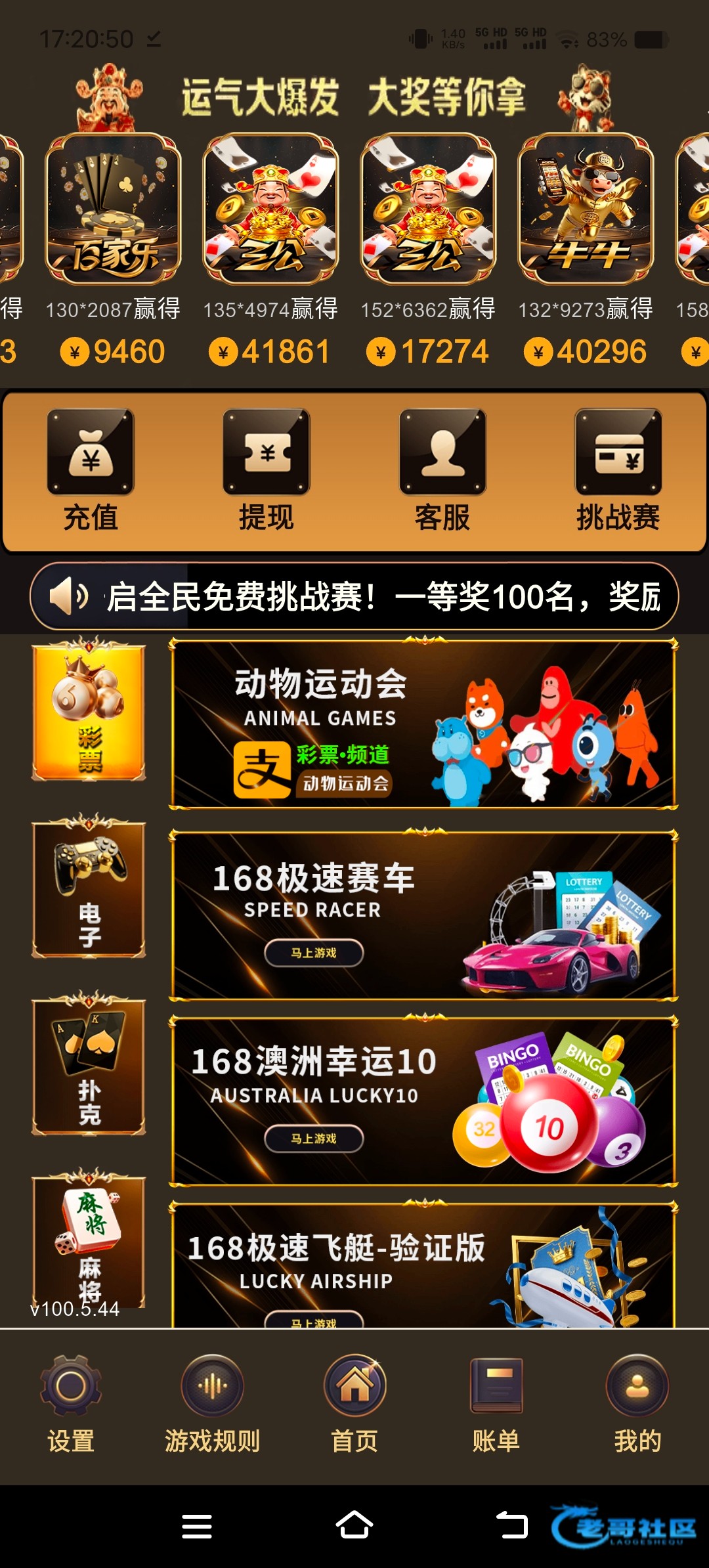Open the 牛牛 game tile
This screenshot has height=1568, width=709.
click(586, 209)
